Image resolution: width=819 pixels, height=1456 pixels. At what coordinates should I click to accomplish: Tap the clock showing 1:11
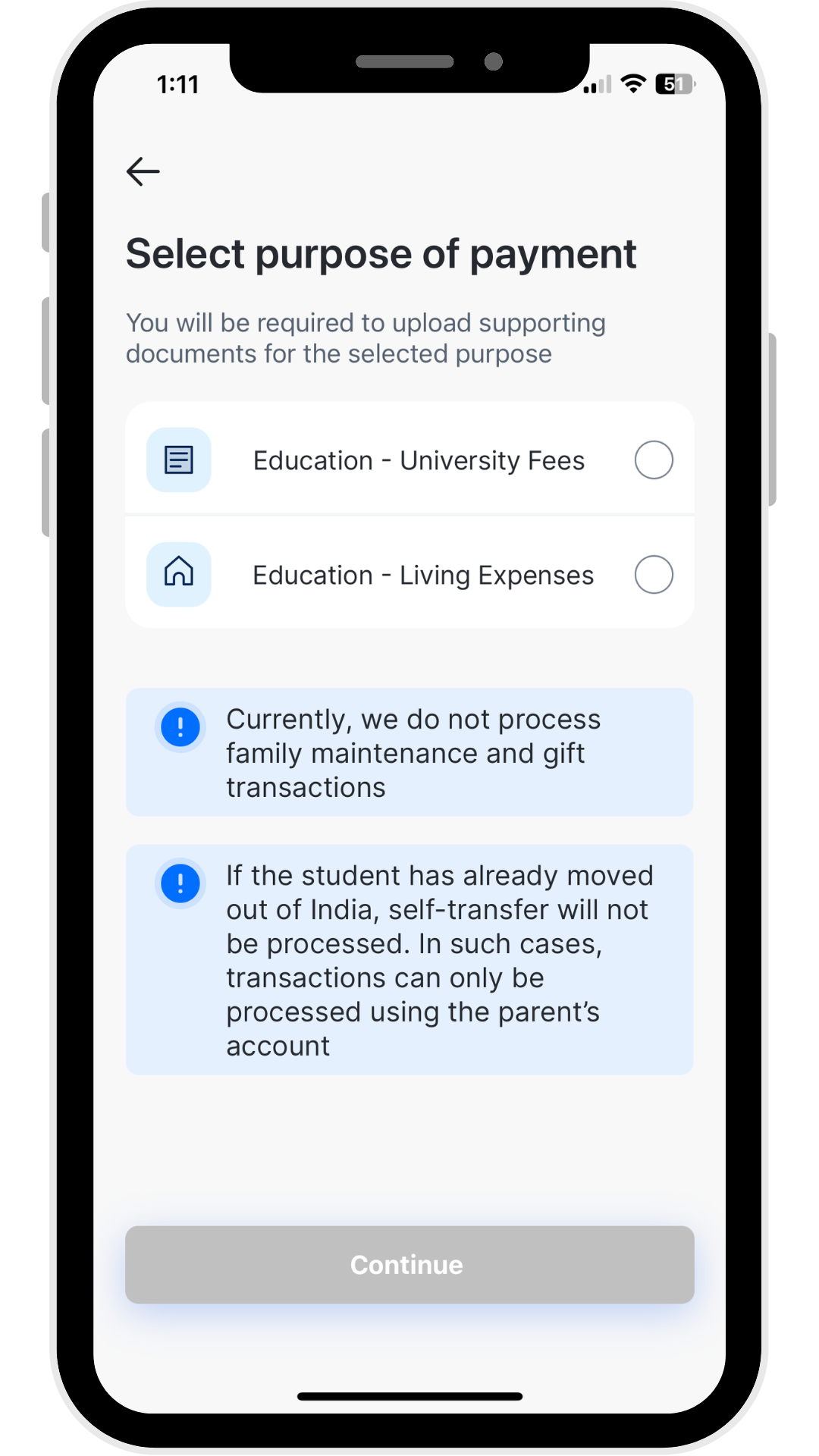click(x=177, y=84)
